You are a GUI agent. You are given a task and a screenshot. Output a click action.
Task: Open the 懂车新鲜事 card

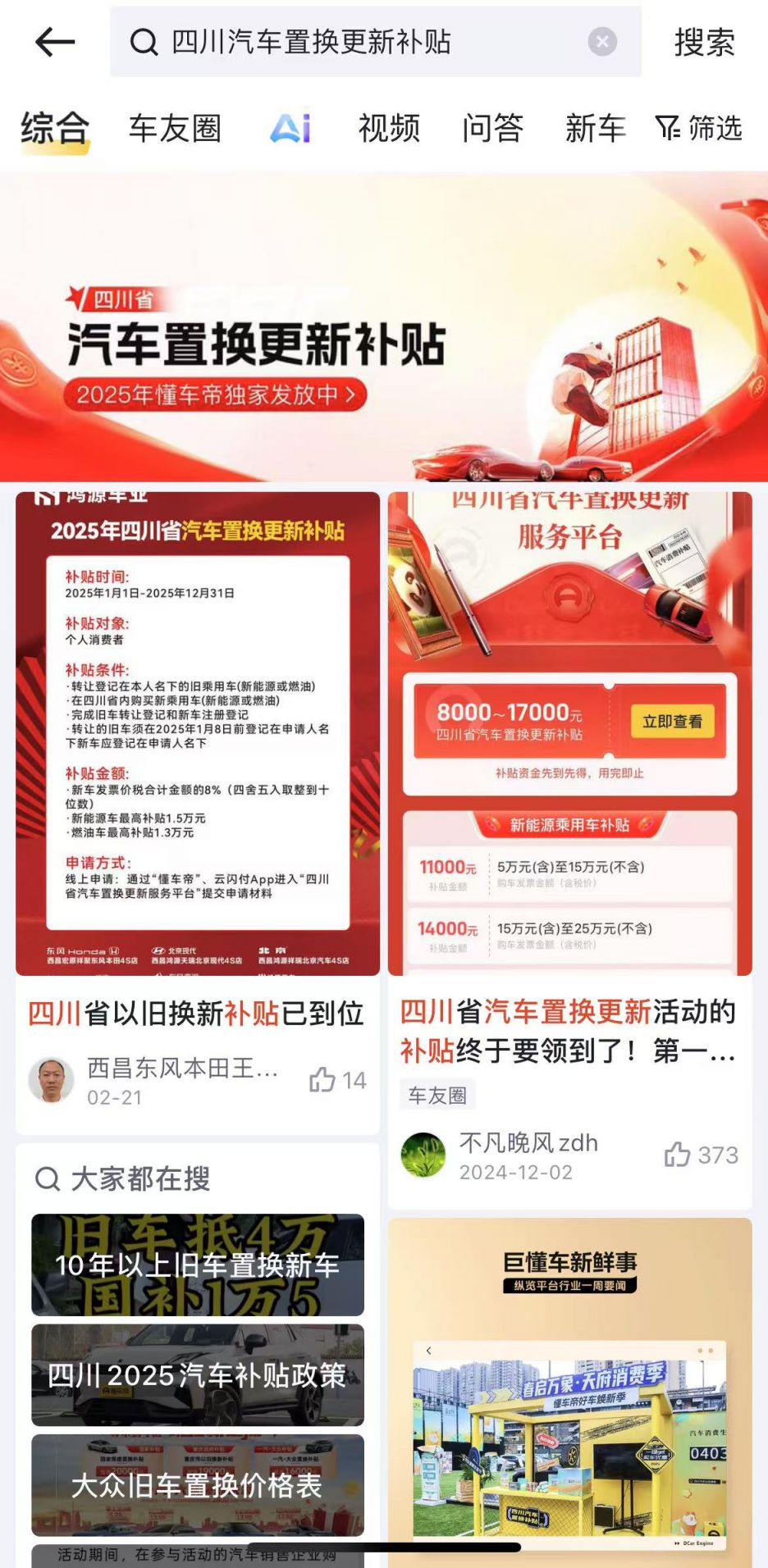point(569,1394)
